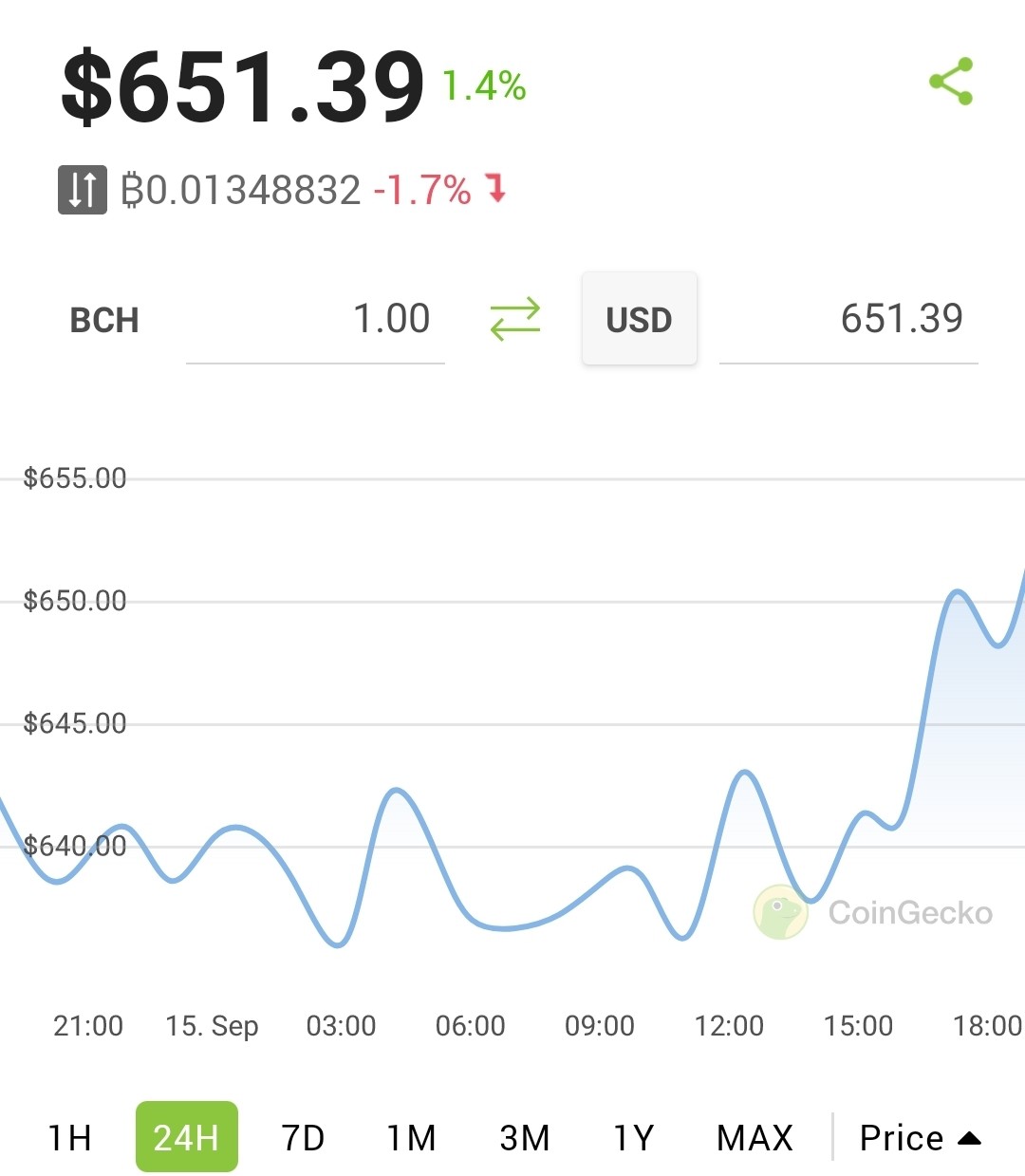1025x1176 pixels.
Task: Switch chart to 1H range
Action: 70,1137
